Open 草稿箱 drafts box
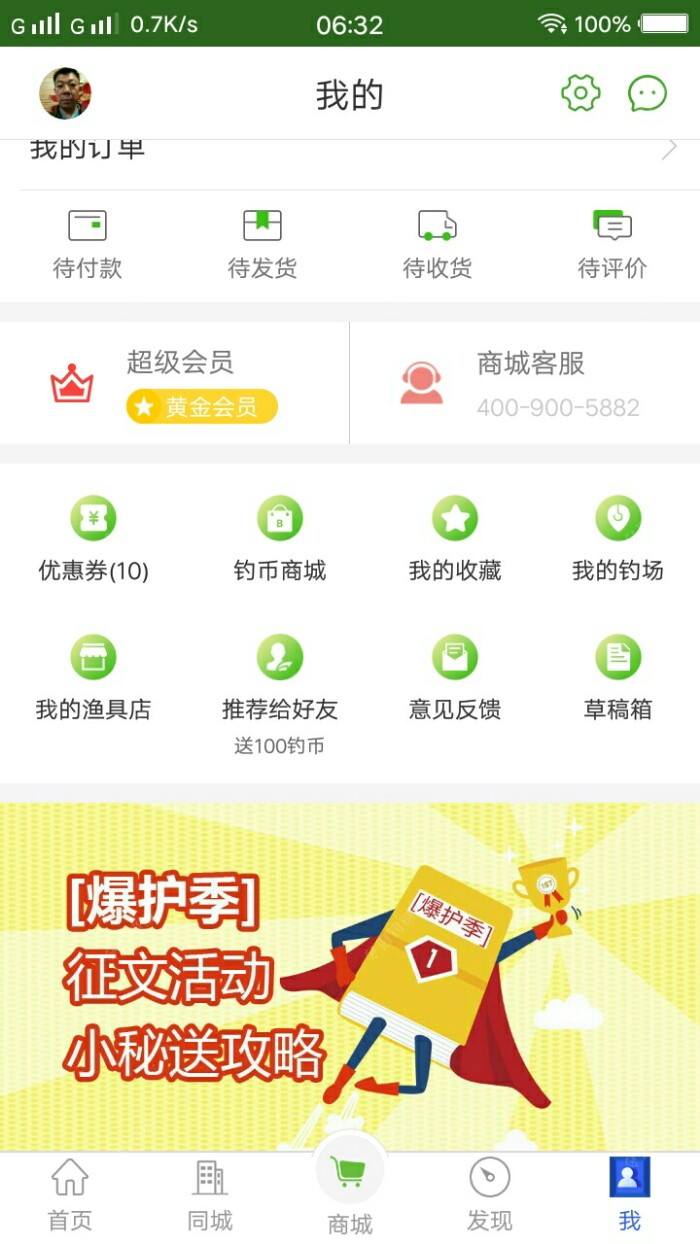This screenshot has height=1244, width=700. pyautogui.click(x=617, y=680)
